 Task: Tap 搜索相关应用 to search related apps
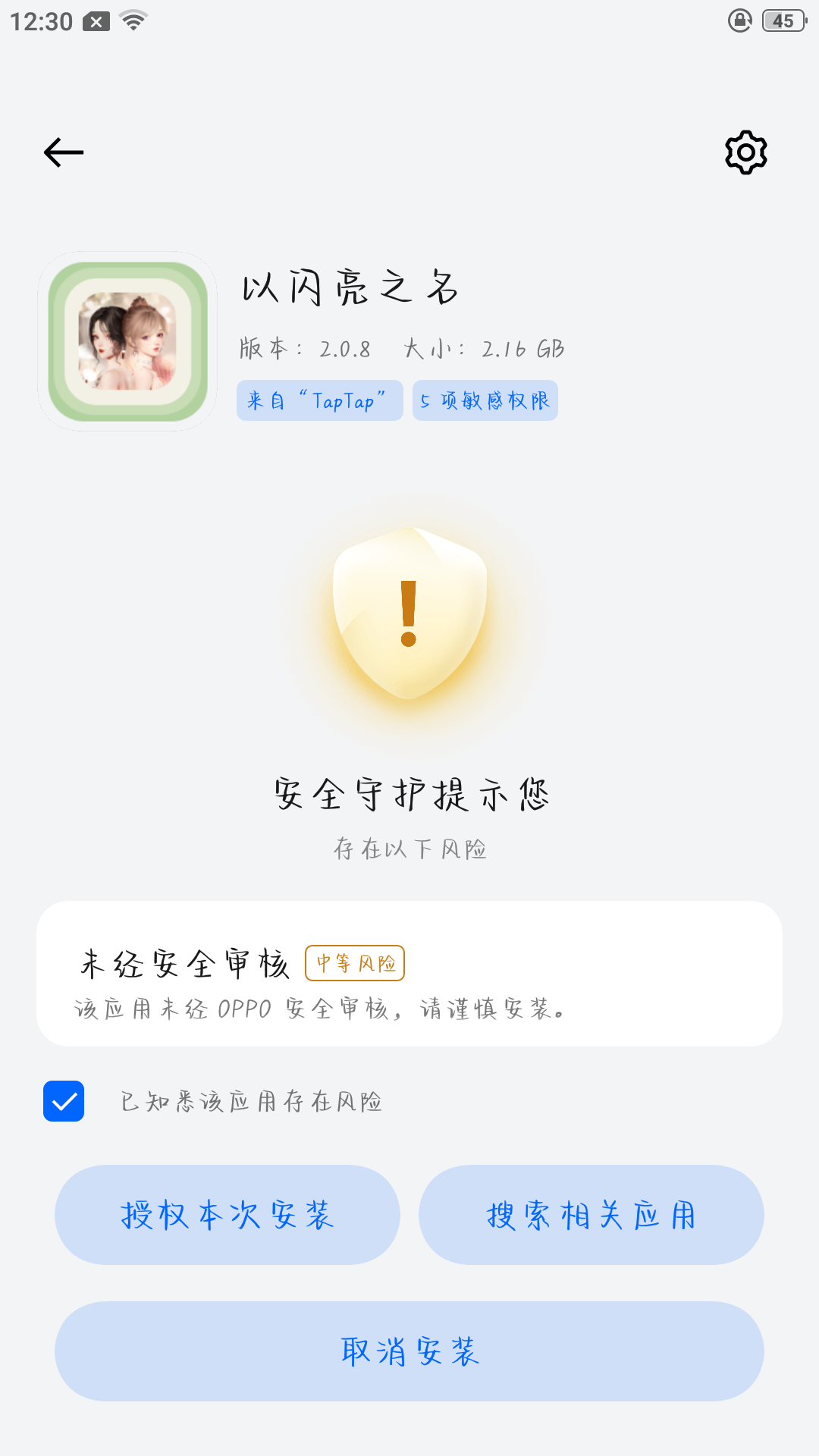point(591,1215)
